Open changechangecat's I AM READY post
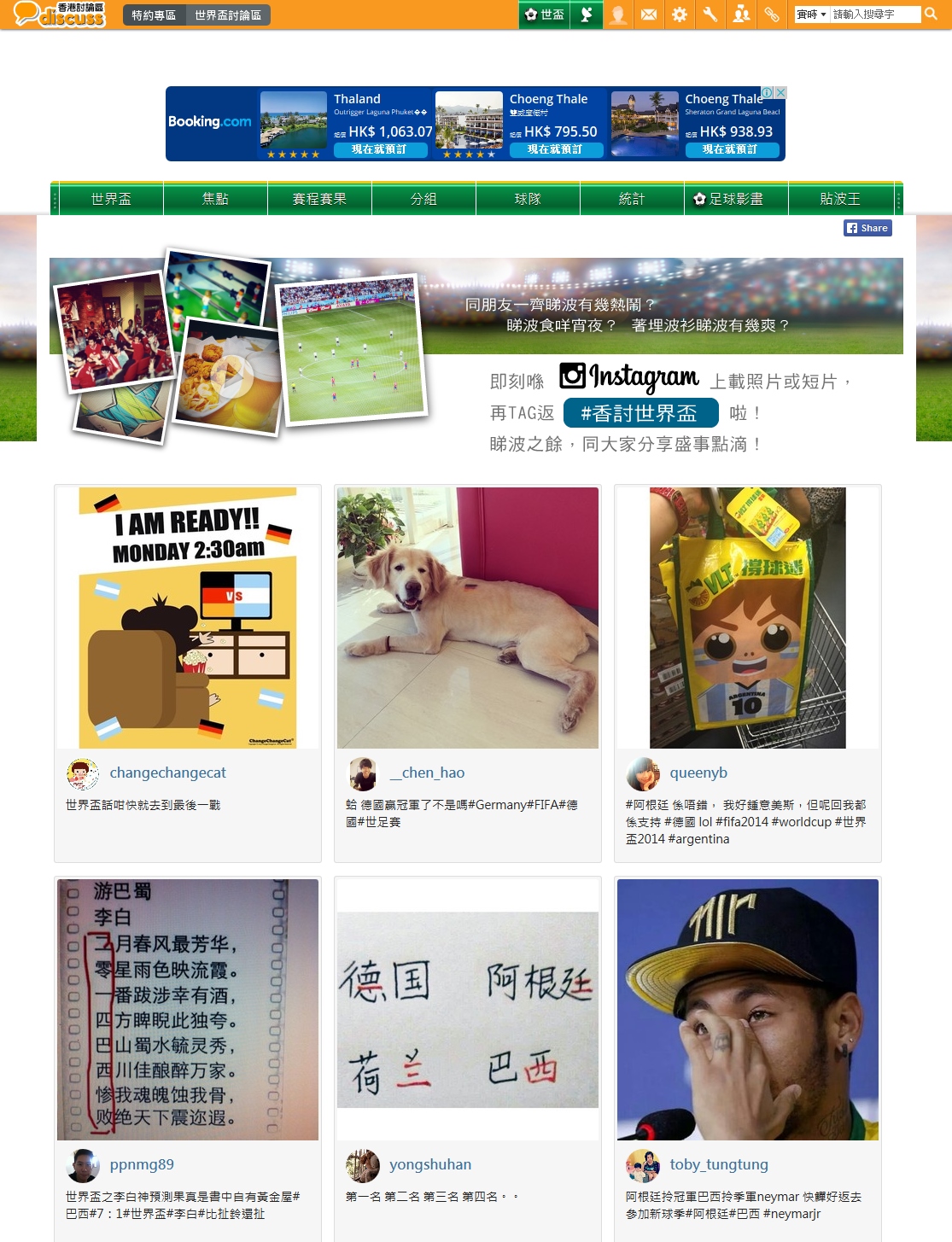 pyautogui.click(x=188, y=618)
